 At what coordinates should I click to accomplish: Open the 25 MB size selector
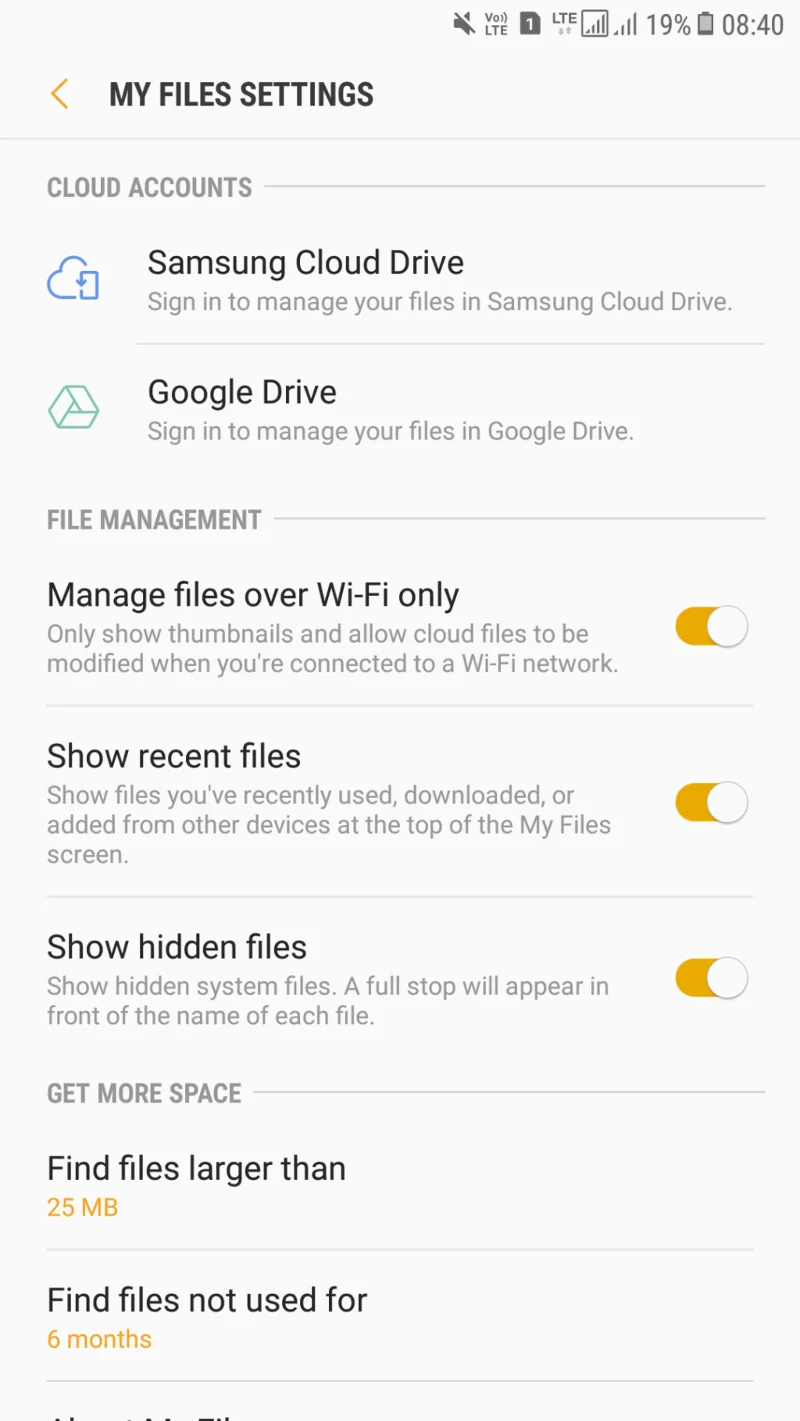82,1207
